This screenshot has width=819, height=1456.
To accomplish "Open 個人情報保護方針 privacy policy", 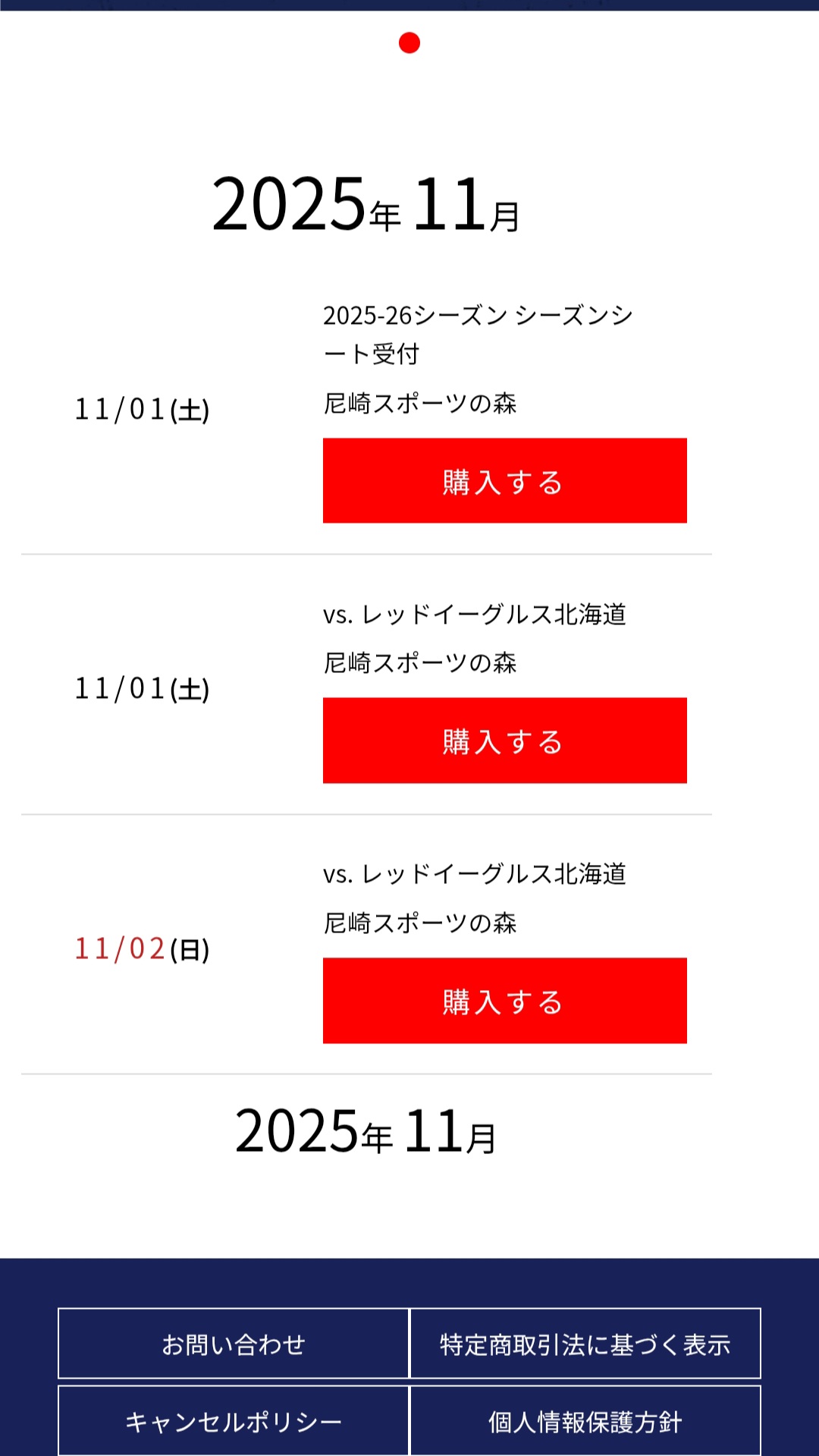I will [585, 1420].
